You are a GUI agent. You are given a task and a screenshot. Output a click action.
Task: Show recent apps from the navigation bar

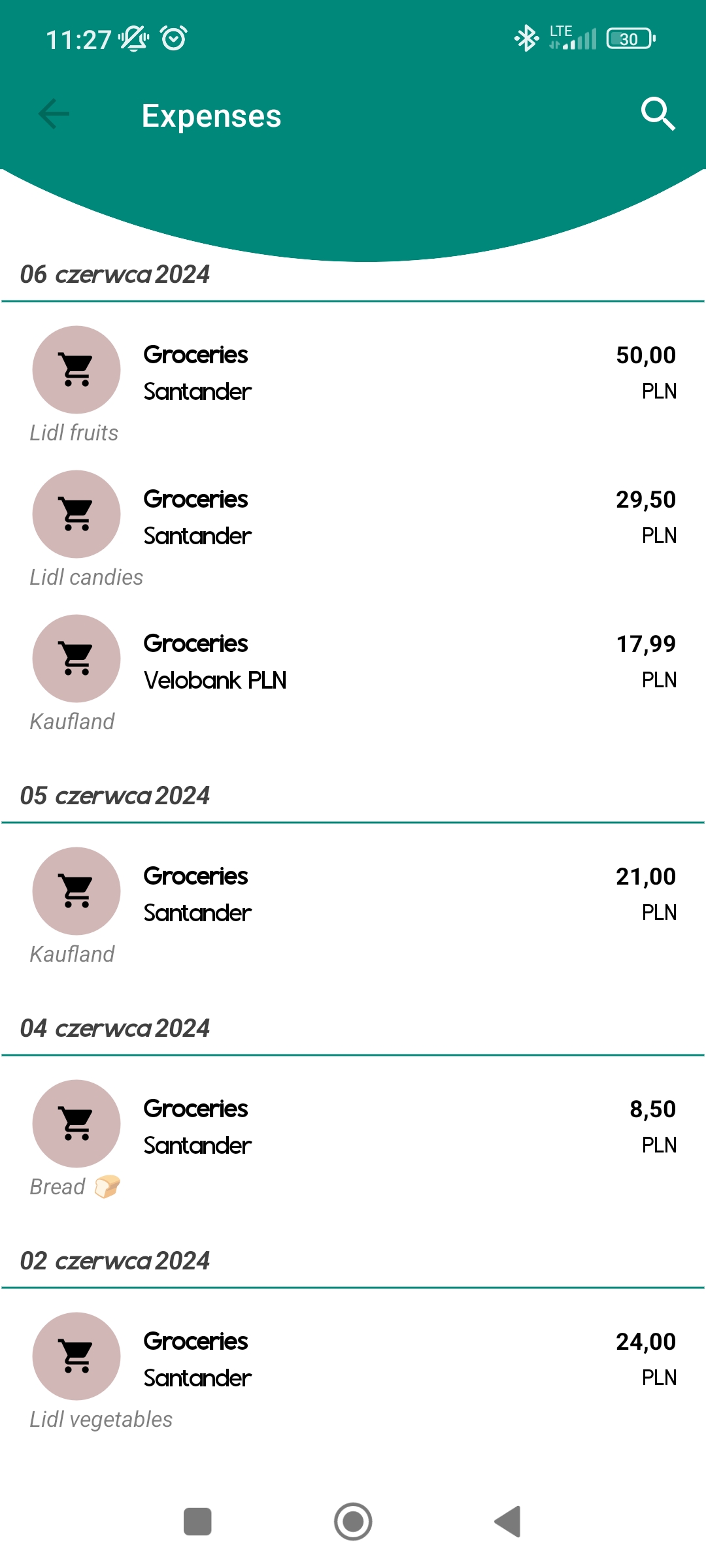tap(197, 1522)
